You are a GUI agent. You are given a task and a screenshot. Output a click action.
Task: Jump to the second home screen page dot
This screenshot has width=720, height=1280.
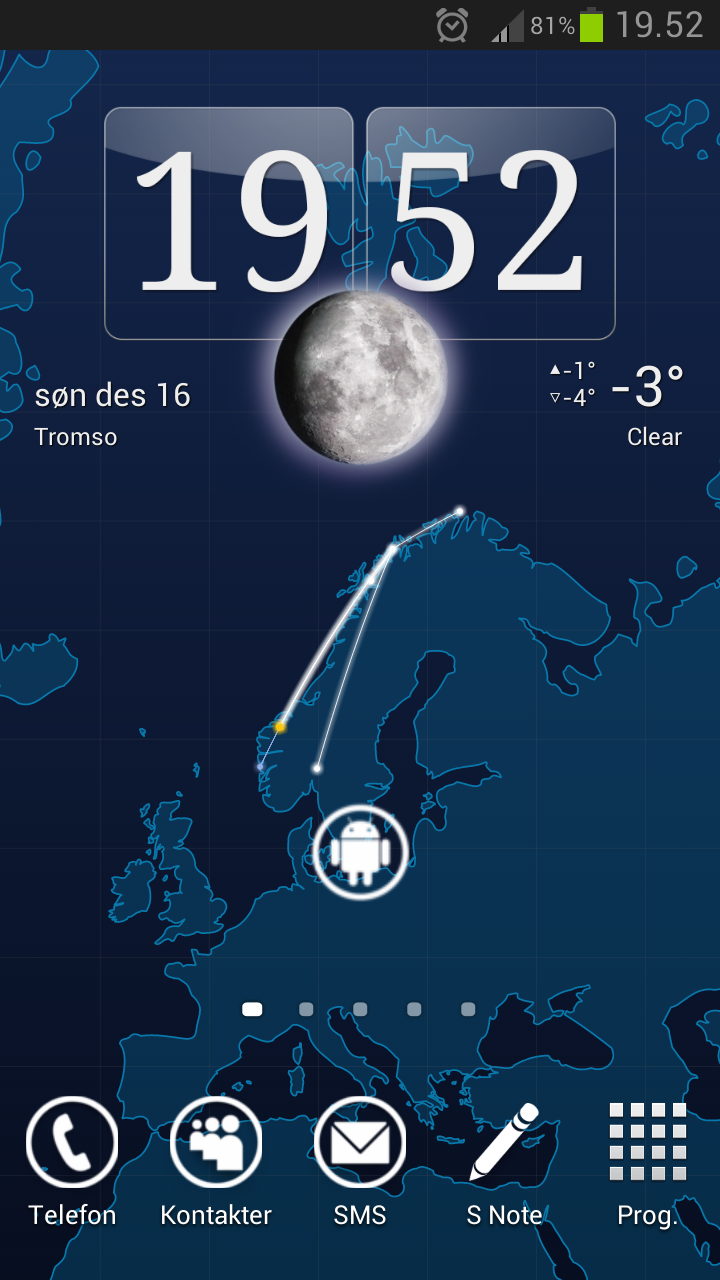click(306, 1010)
